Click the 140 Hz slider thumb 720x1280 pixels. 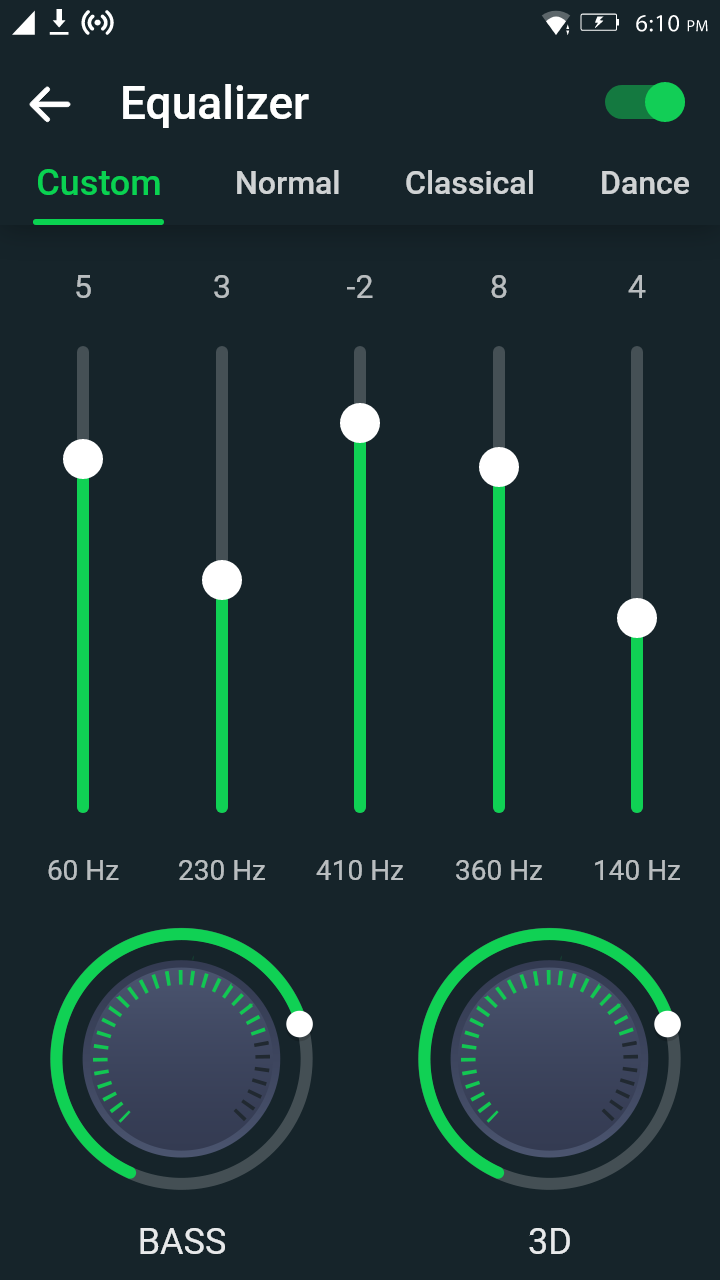tap(636, 617)
